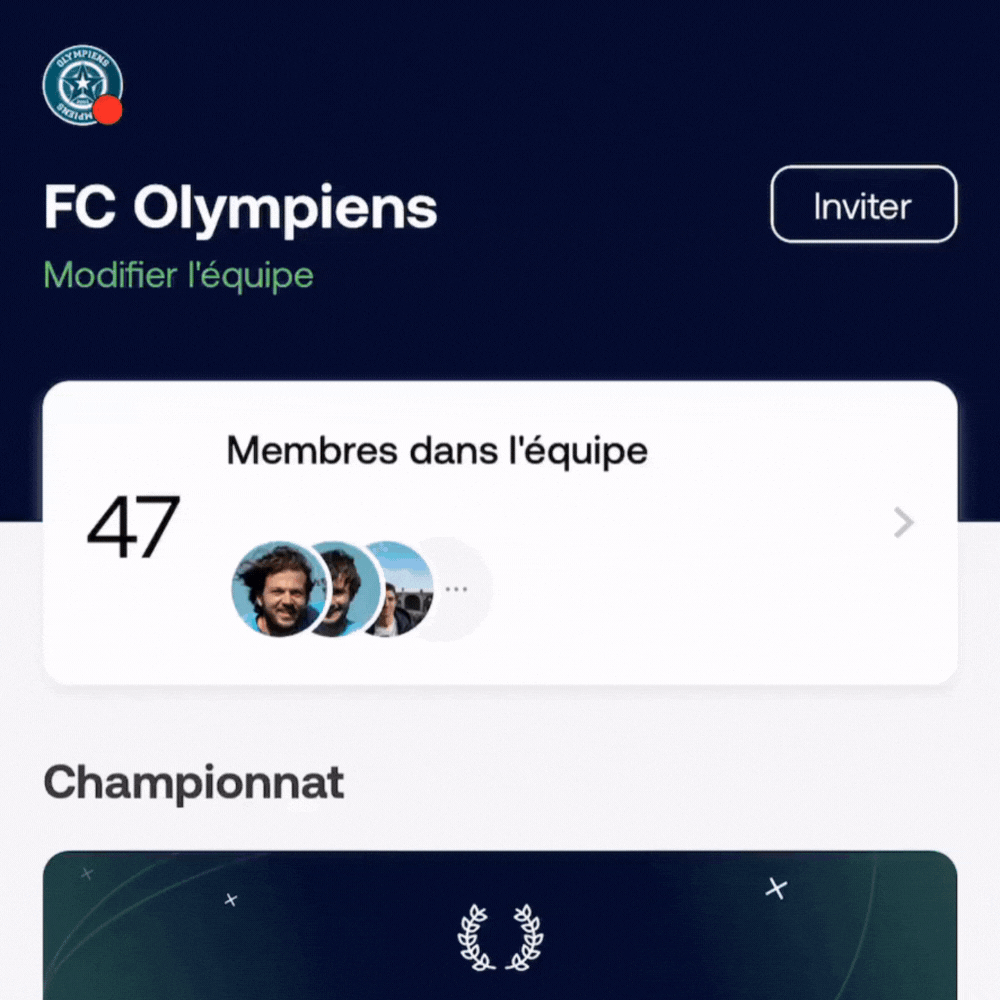Open the Membres dans l'équipe card

(x=500, y=532)
